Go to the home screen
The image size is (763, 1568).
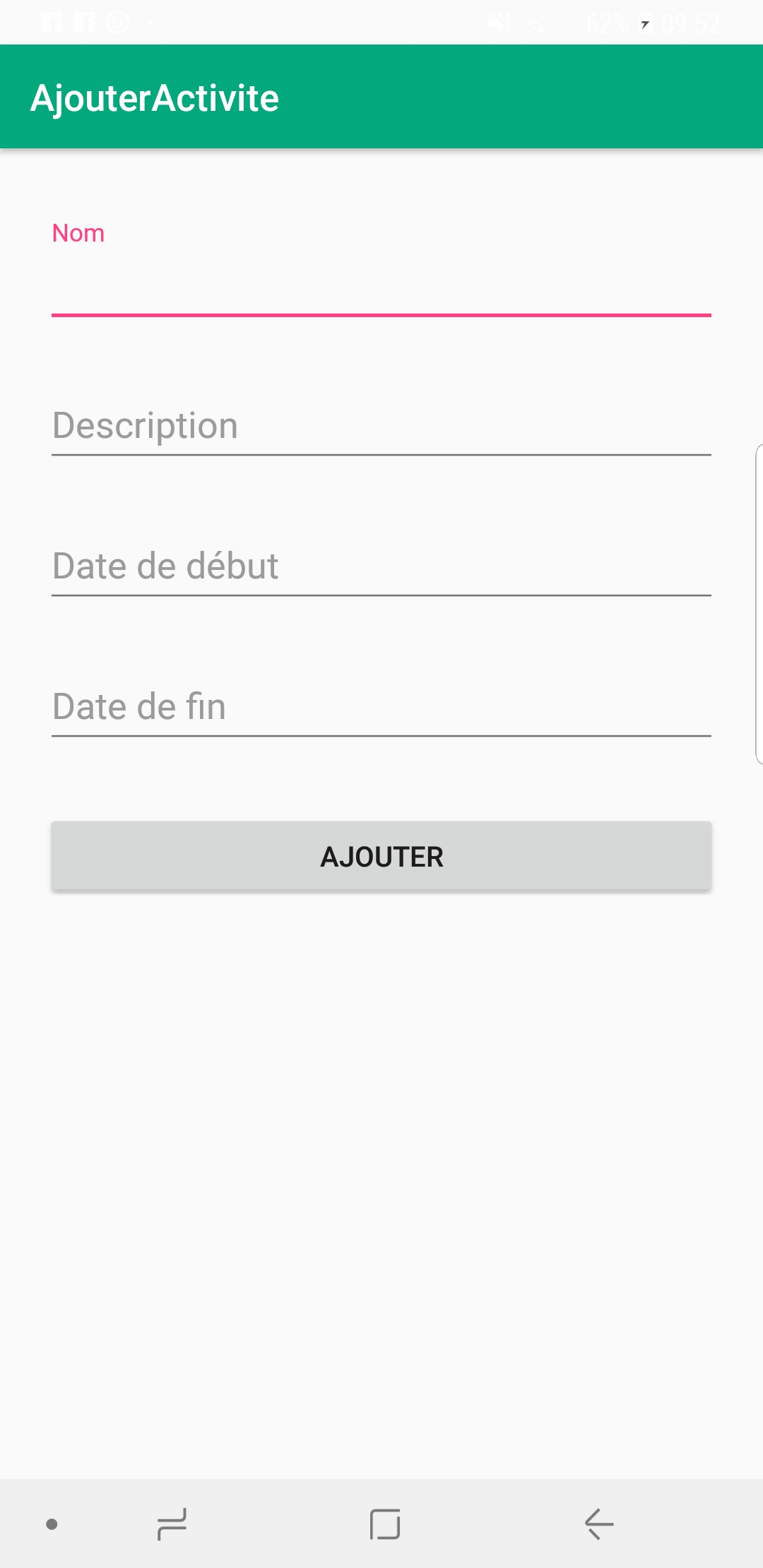pos(385,1524)
